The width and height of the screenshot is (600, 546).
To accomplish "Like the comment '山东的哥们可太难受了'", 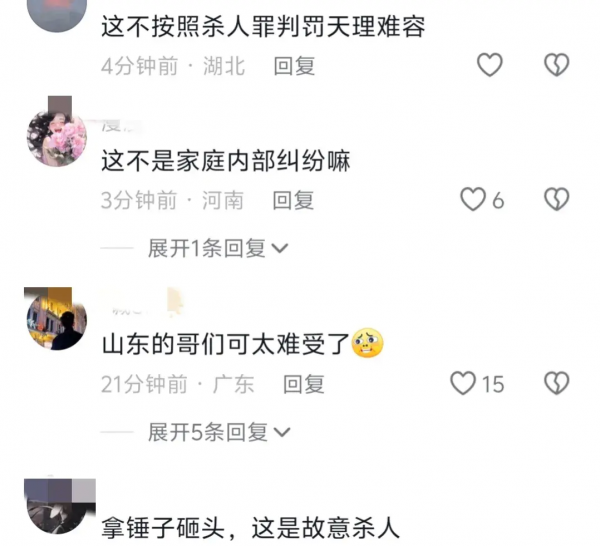I will click(x=463, y=383).
